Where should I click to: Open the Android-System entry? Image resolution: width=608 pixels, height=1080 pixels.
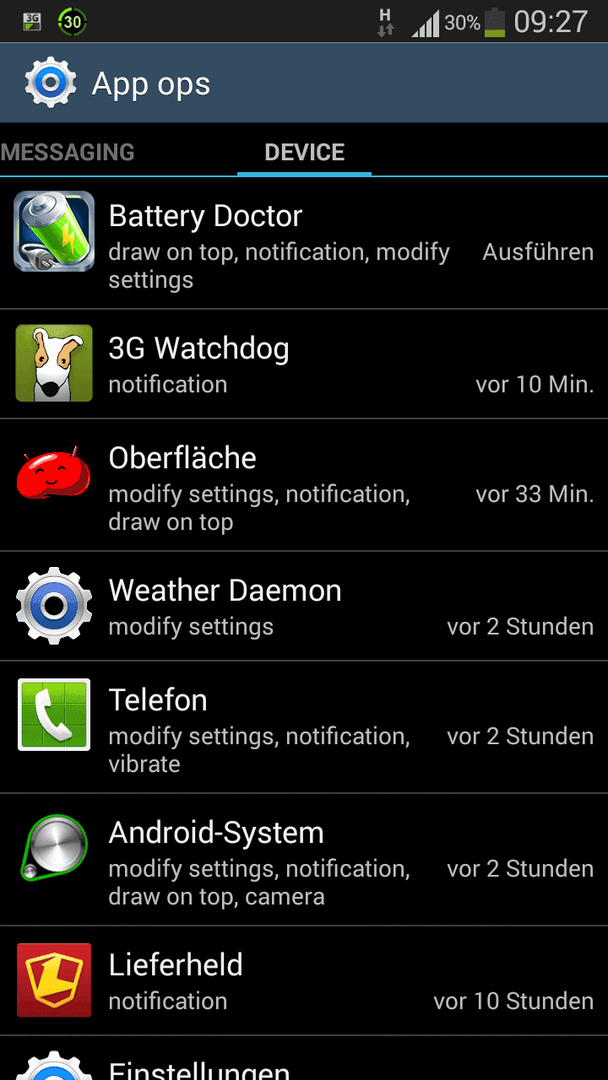(304, 861)
